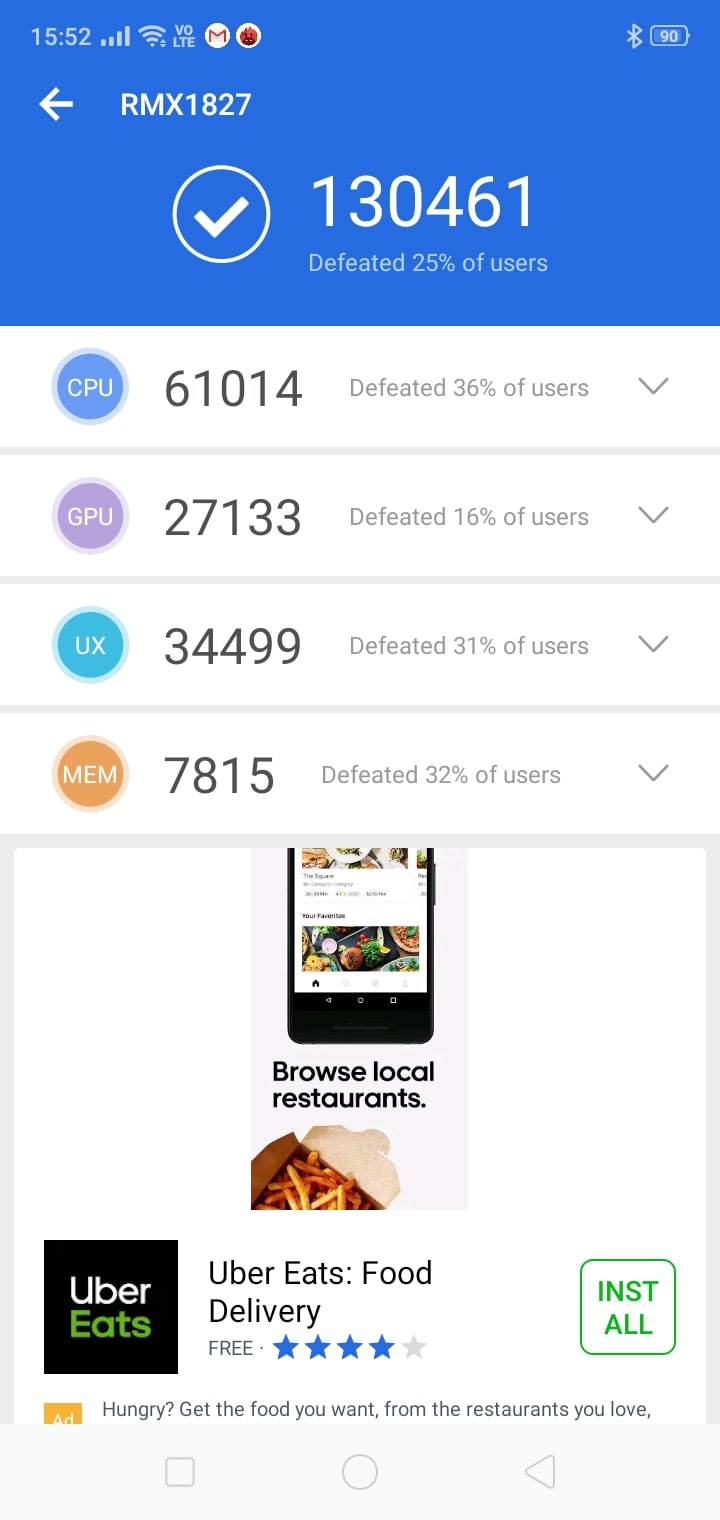
Task: Tap the system home button
Action: [x=360, y=1472]
